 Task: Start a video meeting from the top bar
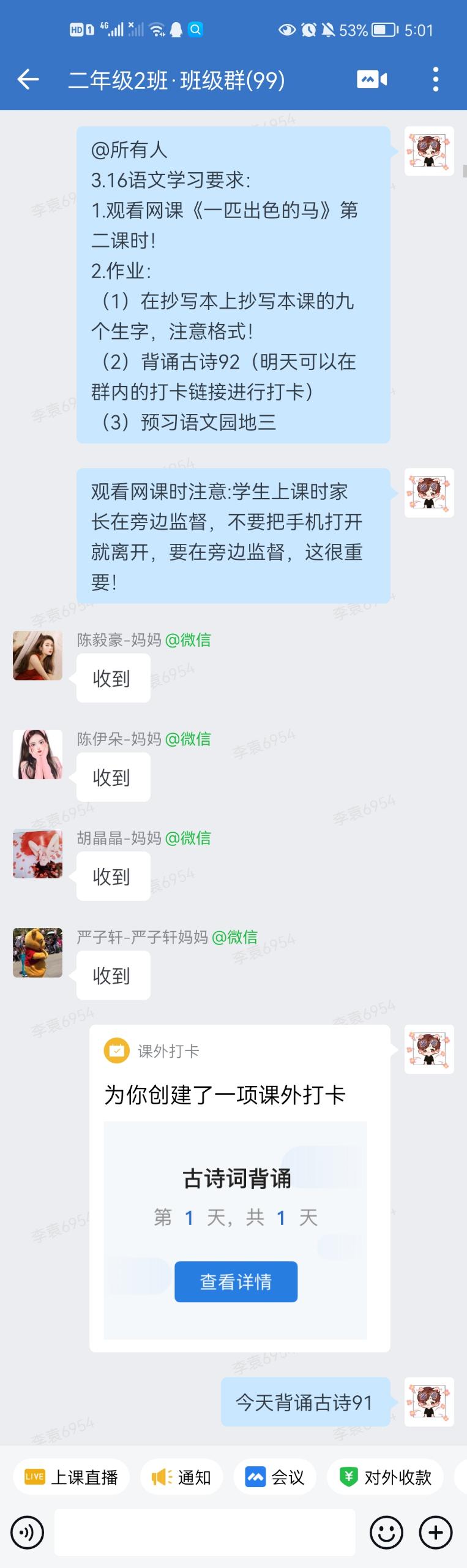[372, 80]
